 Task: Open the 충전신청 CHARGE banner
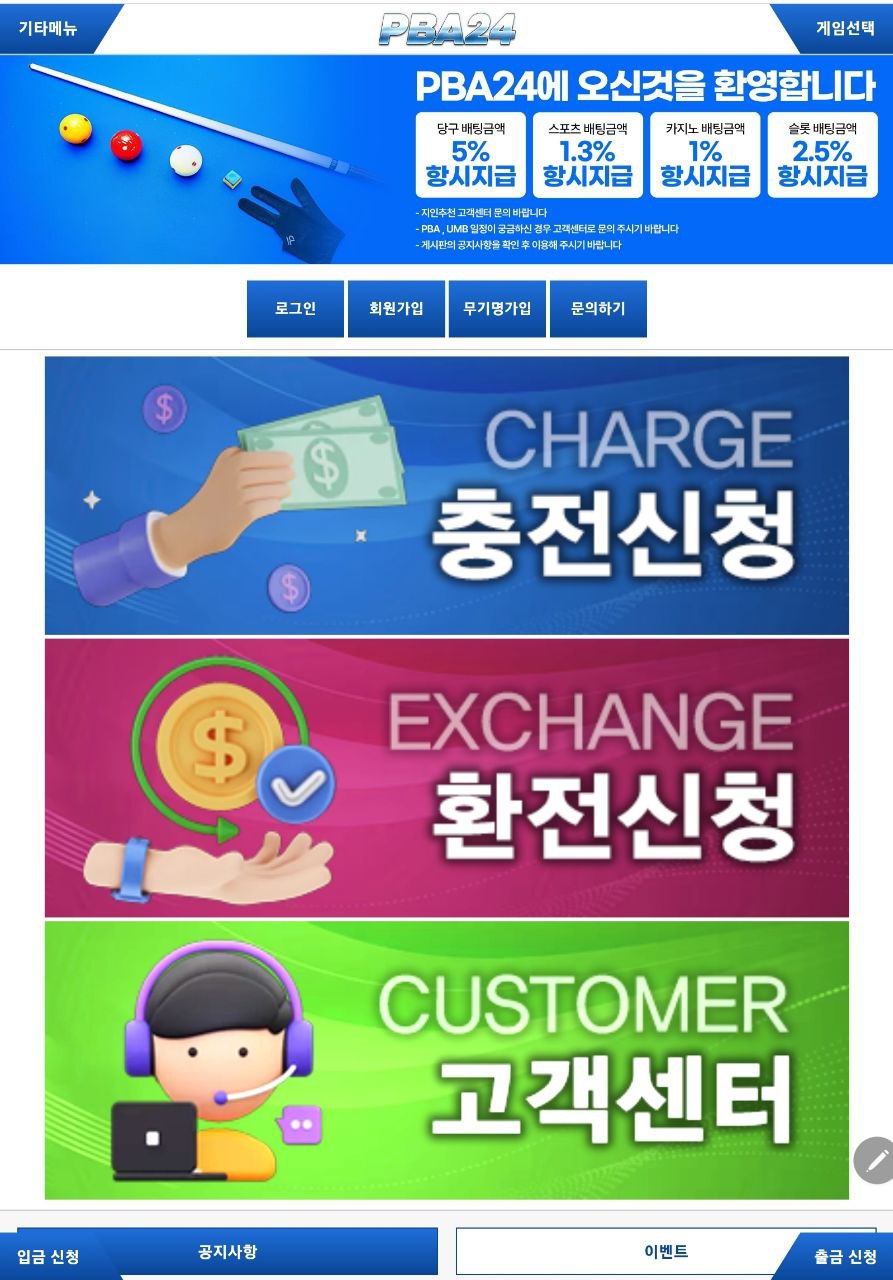[x=446, y=495]
